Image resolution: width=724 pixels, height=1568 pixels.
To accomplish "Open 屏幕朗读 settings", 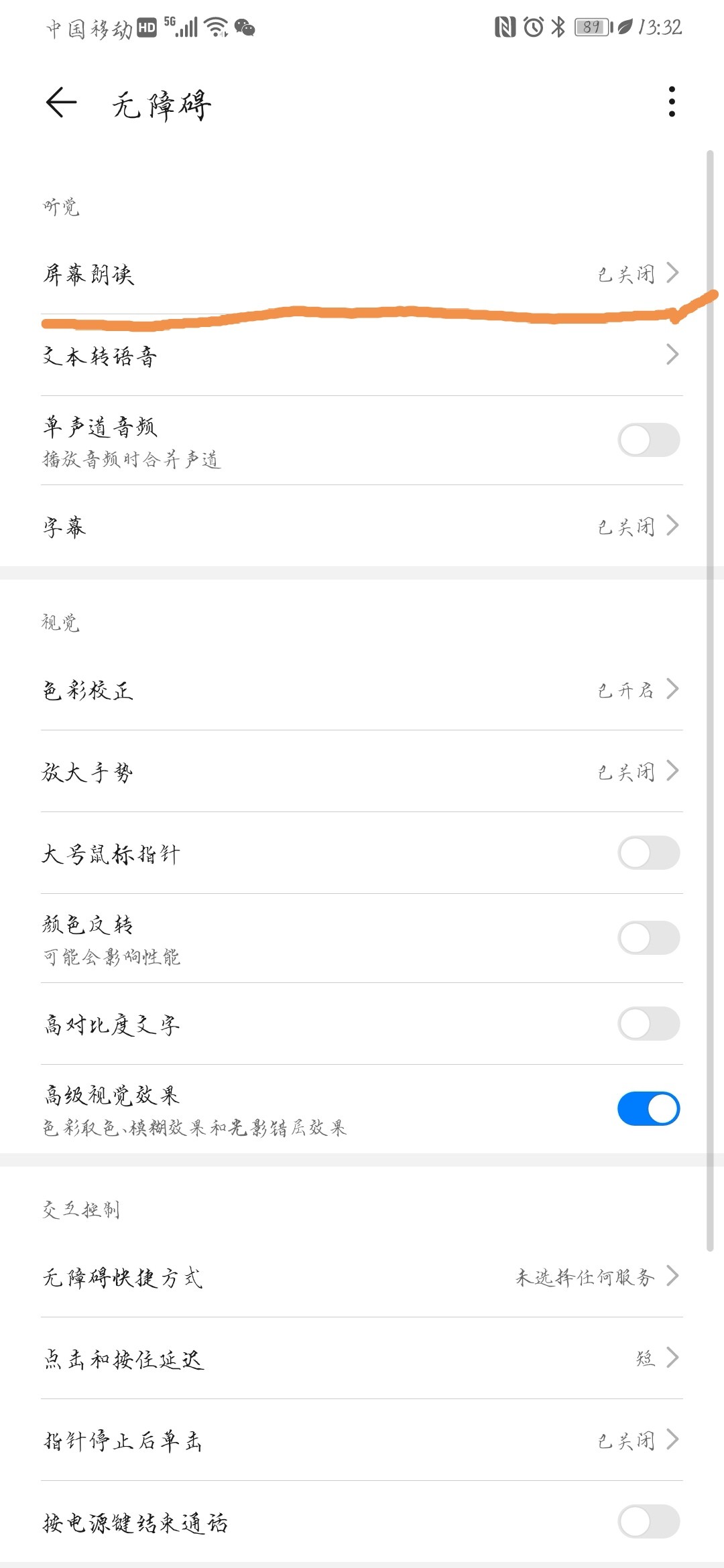I will 362,274.
